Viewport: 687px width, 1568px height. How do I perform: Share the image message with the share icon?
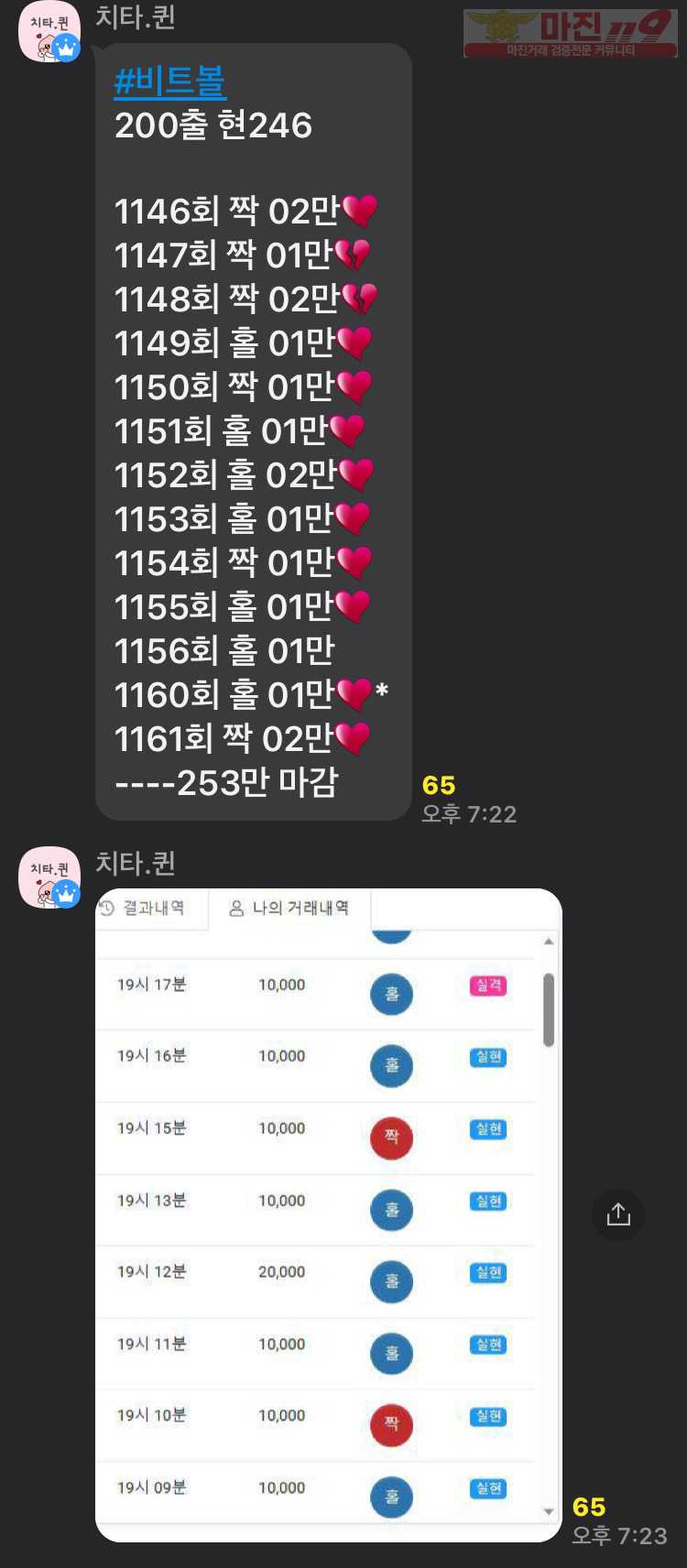(x=618, y=1214)
